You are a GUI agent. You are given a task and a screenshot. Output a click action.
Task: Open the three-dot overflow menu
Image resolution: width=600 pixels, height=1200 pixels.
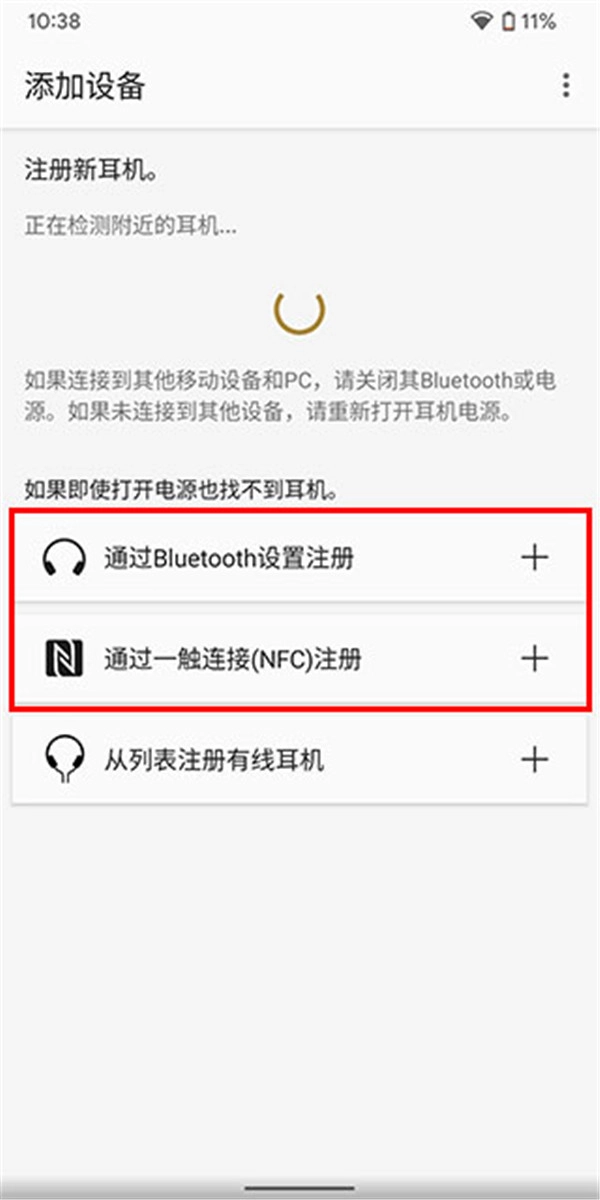[x=566, y=86]
